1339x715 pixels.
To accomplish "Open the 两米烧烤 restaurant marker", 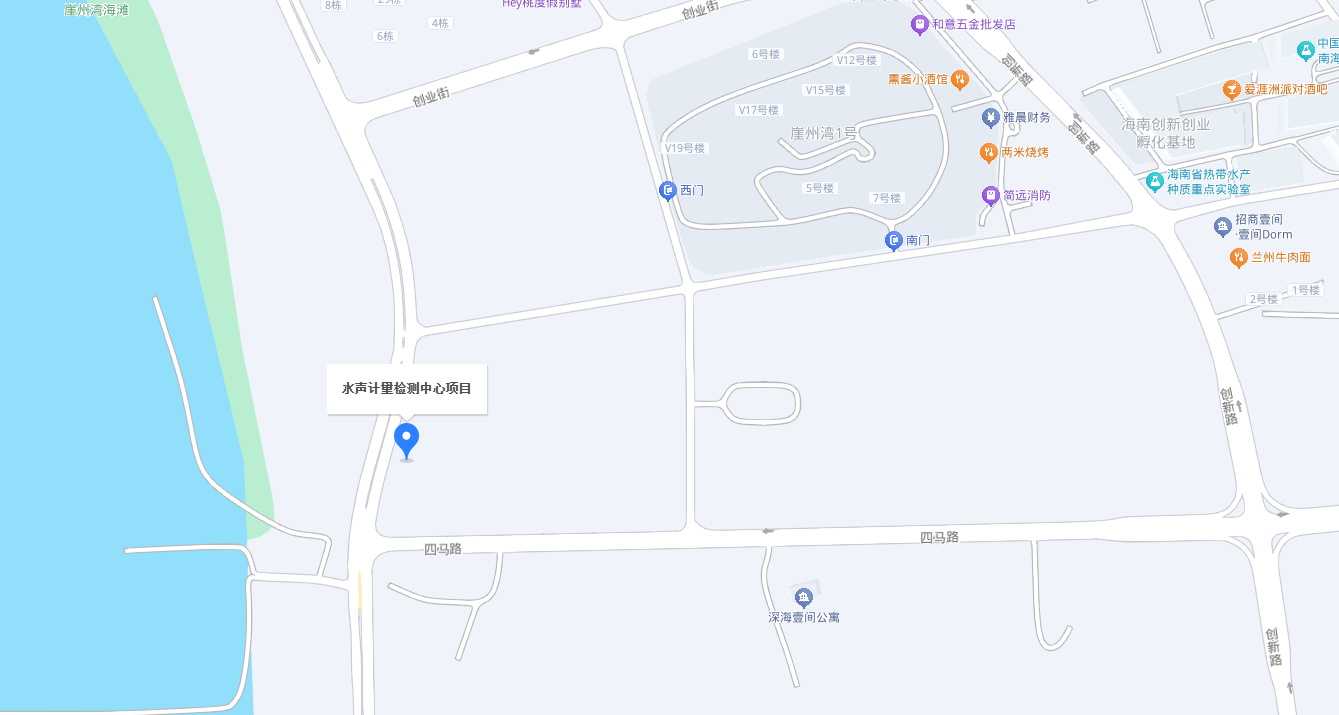I will [x=988, y=153].
